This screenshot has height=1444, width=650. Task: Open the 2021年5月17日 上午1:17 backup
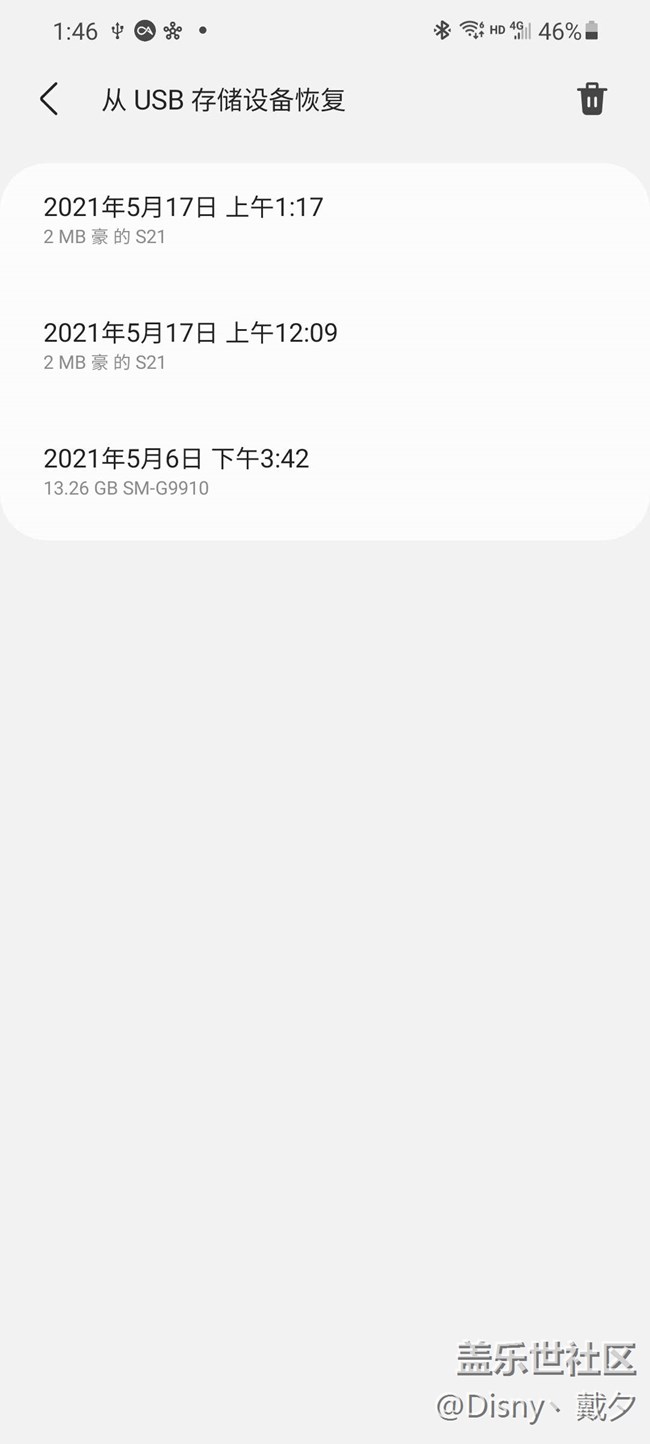(324, 221)
